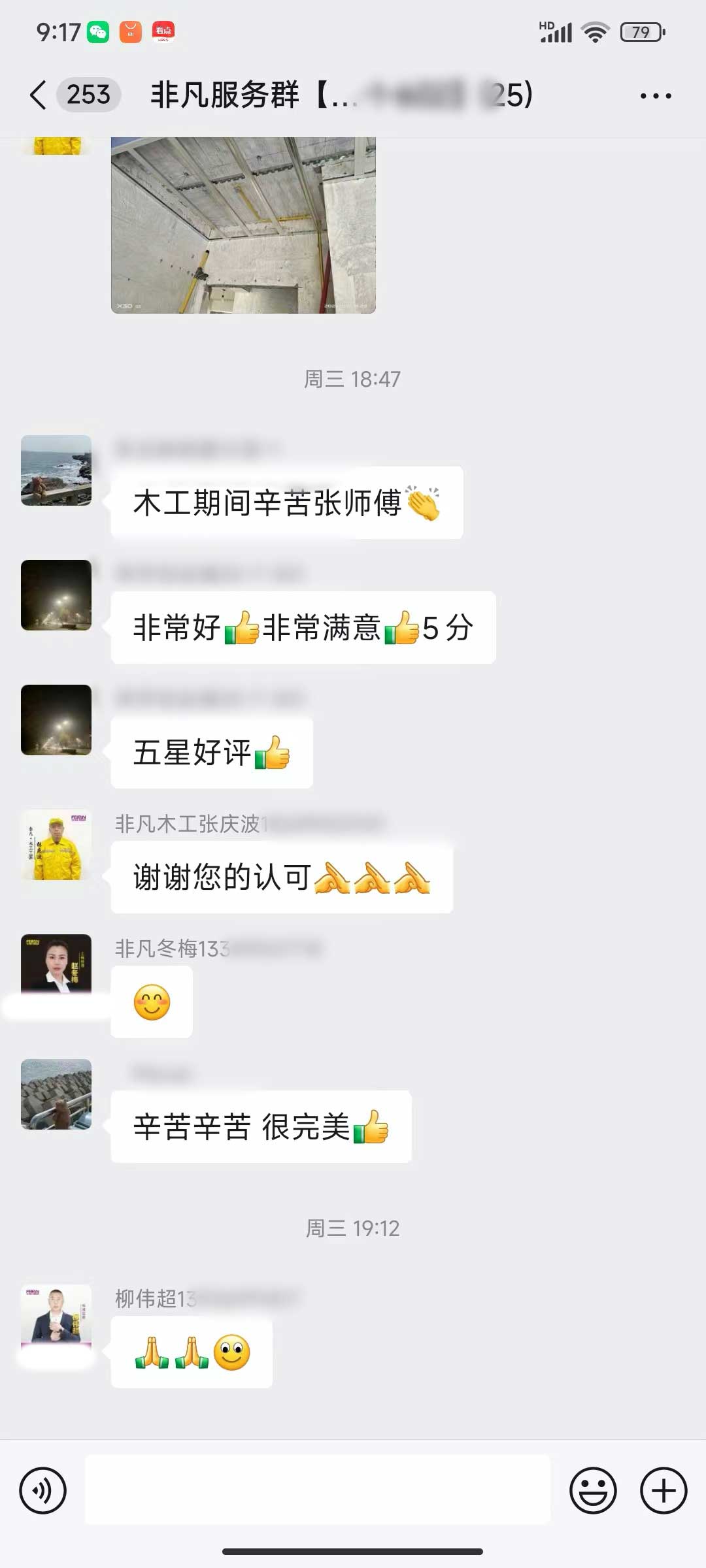
Task: Tap the message text field
Action: tap(318, 1490)
